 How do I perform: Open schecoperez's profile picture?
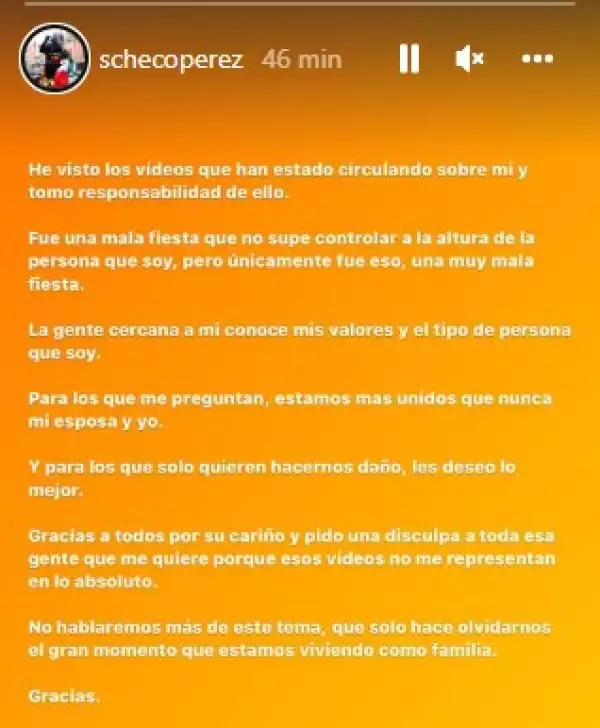tap(55, 59)
